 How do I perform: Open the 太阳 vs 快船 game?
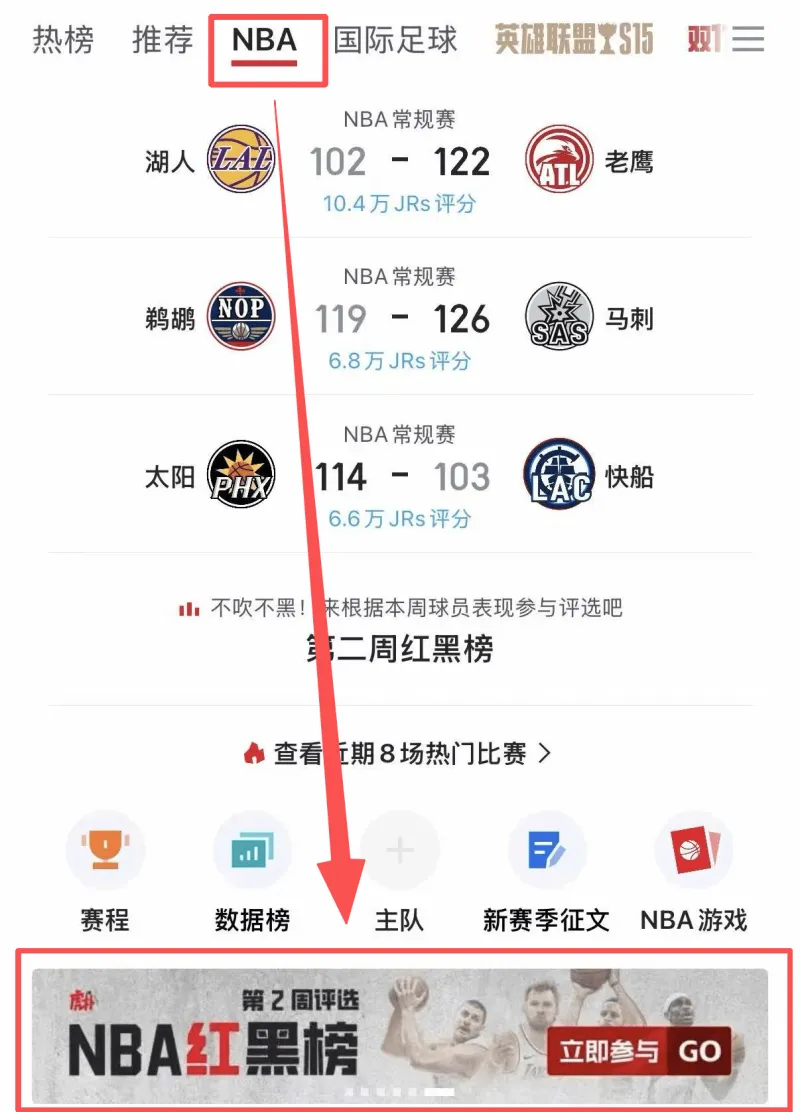[400, 476]
